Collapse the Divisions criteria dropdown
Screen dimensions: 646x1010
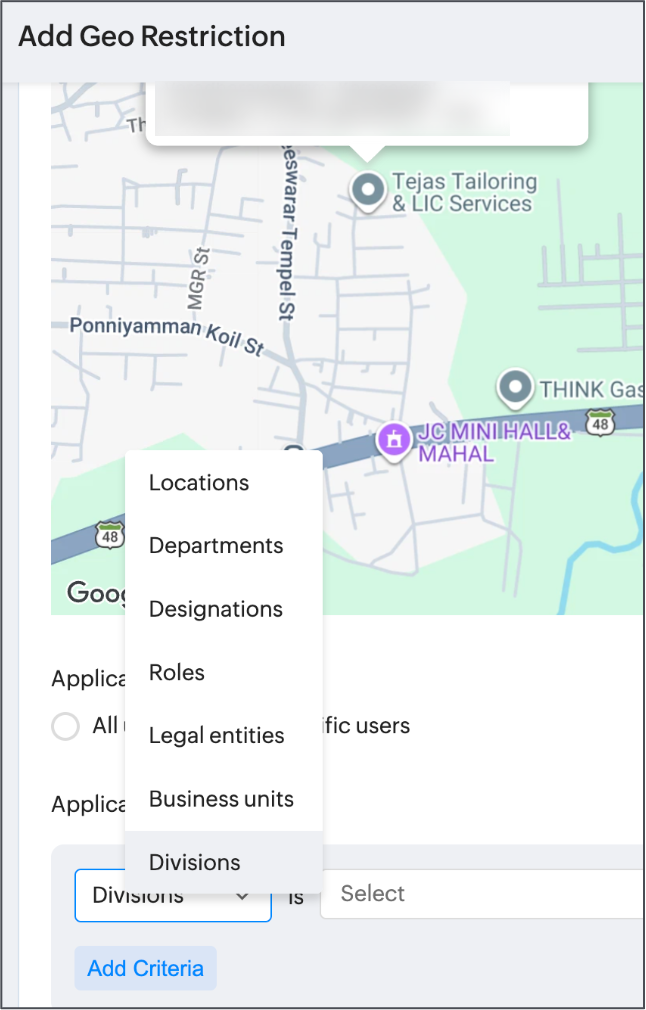[x=173, y=895]
